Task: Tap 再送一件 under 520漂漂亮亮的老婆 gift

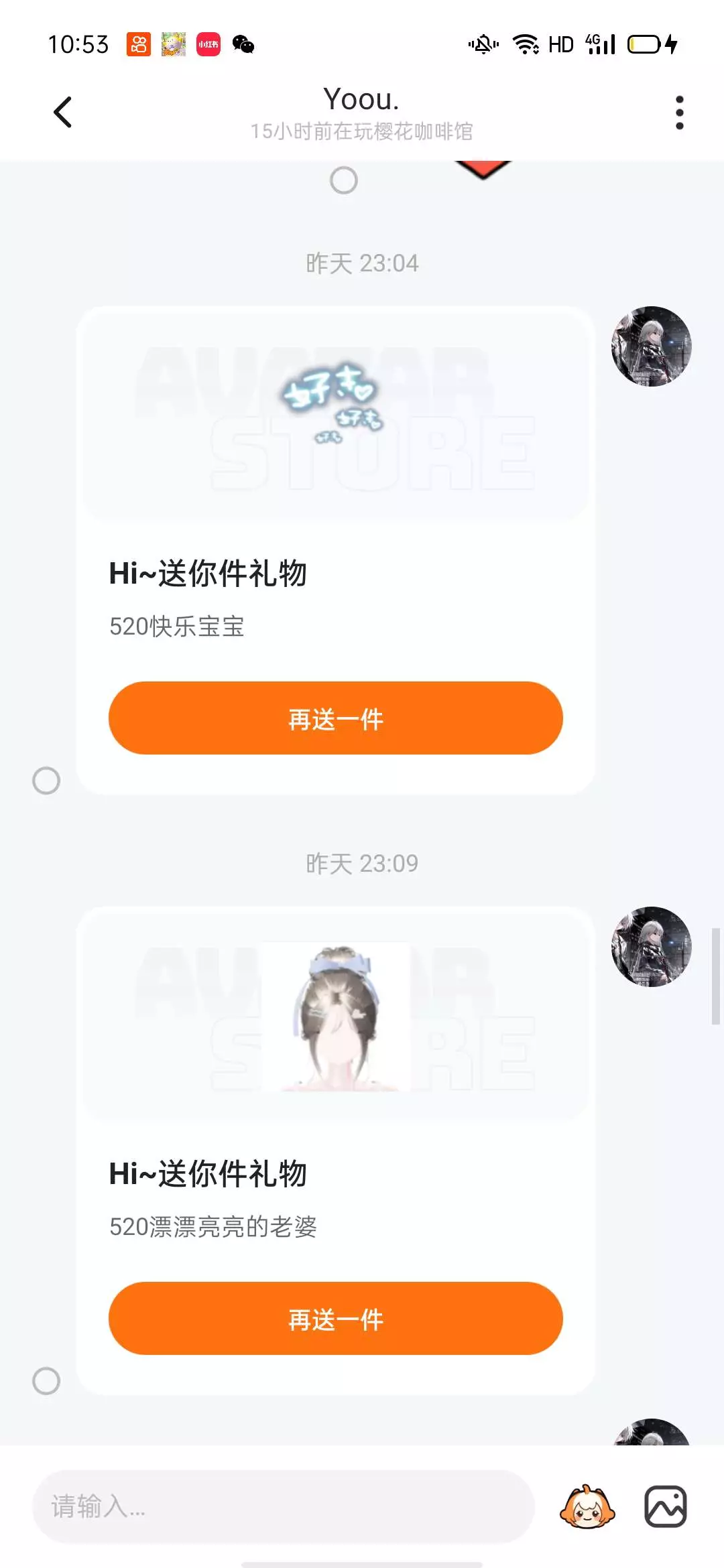Action: coord(336,1319)
